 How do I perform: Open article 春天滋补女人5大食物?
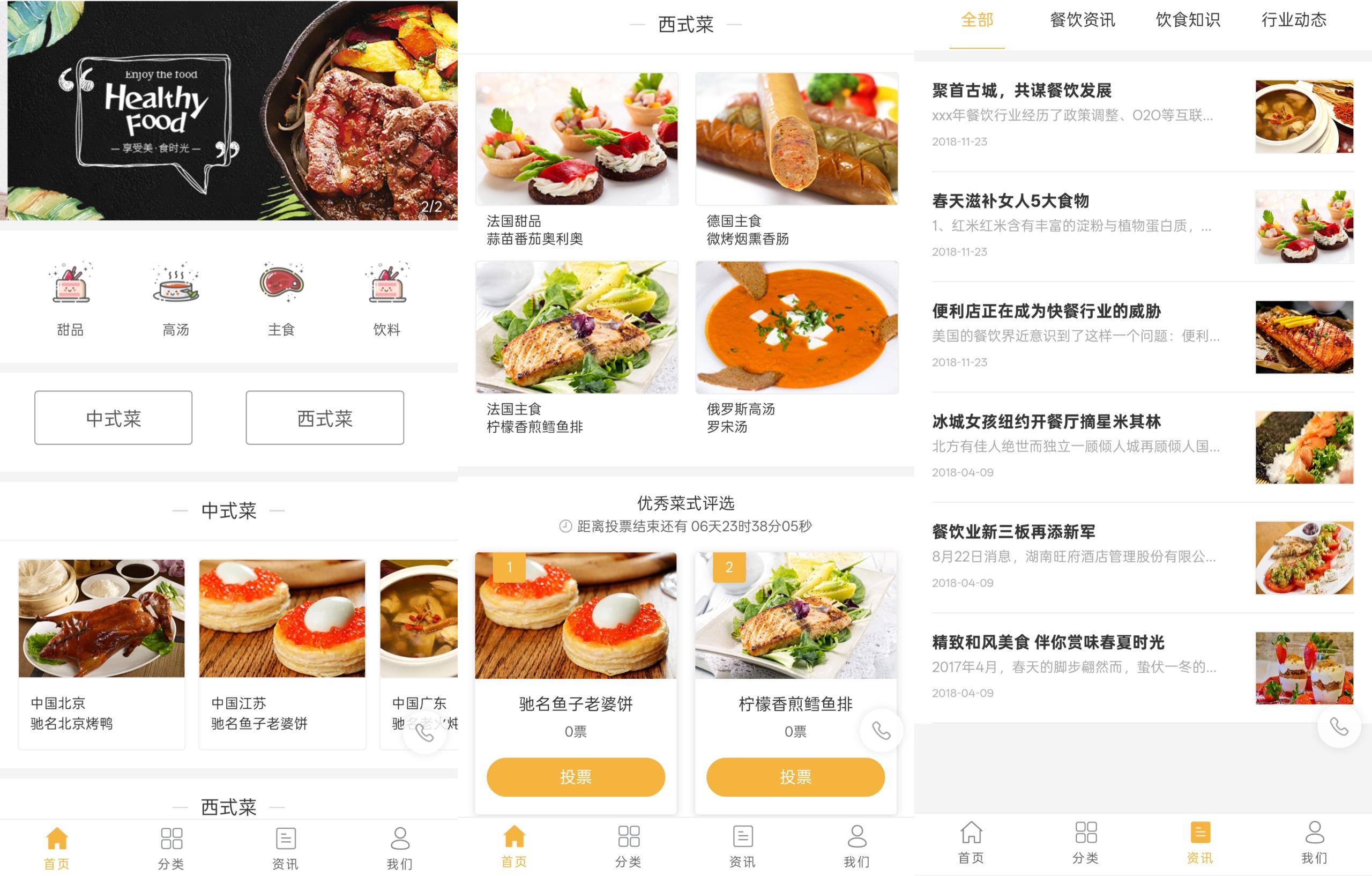coord(1011,201)
